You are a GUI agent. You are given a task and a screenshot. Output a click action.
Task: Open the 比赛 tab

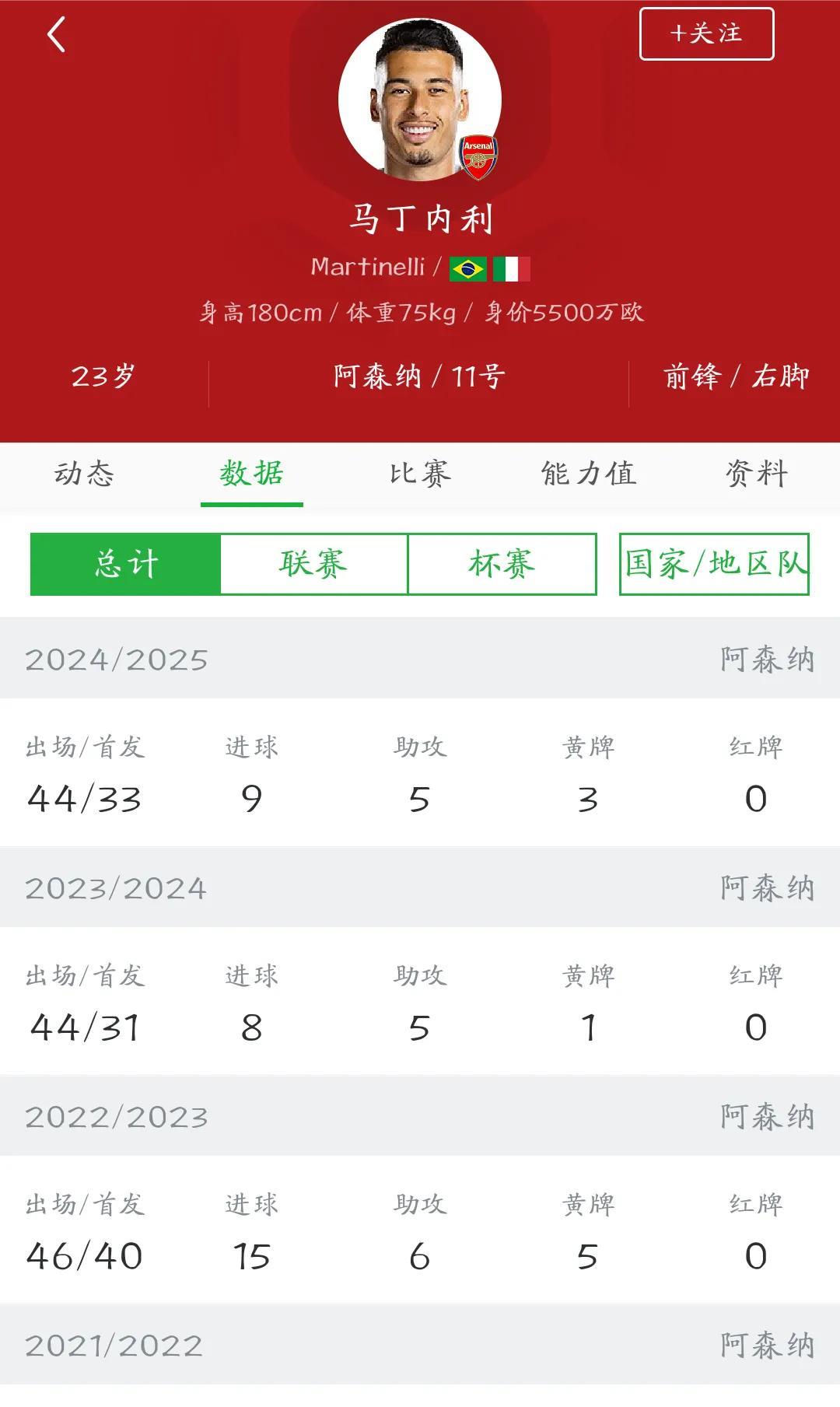click(x=420, y=473)
